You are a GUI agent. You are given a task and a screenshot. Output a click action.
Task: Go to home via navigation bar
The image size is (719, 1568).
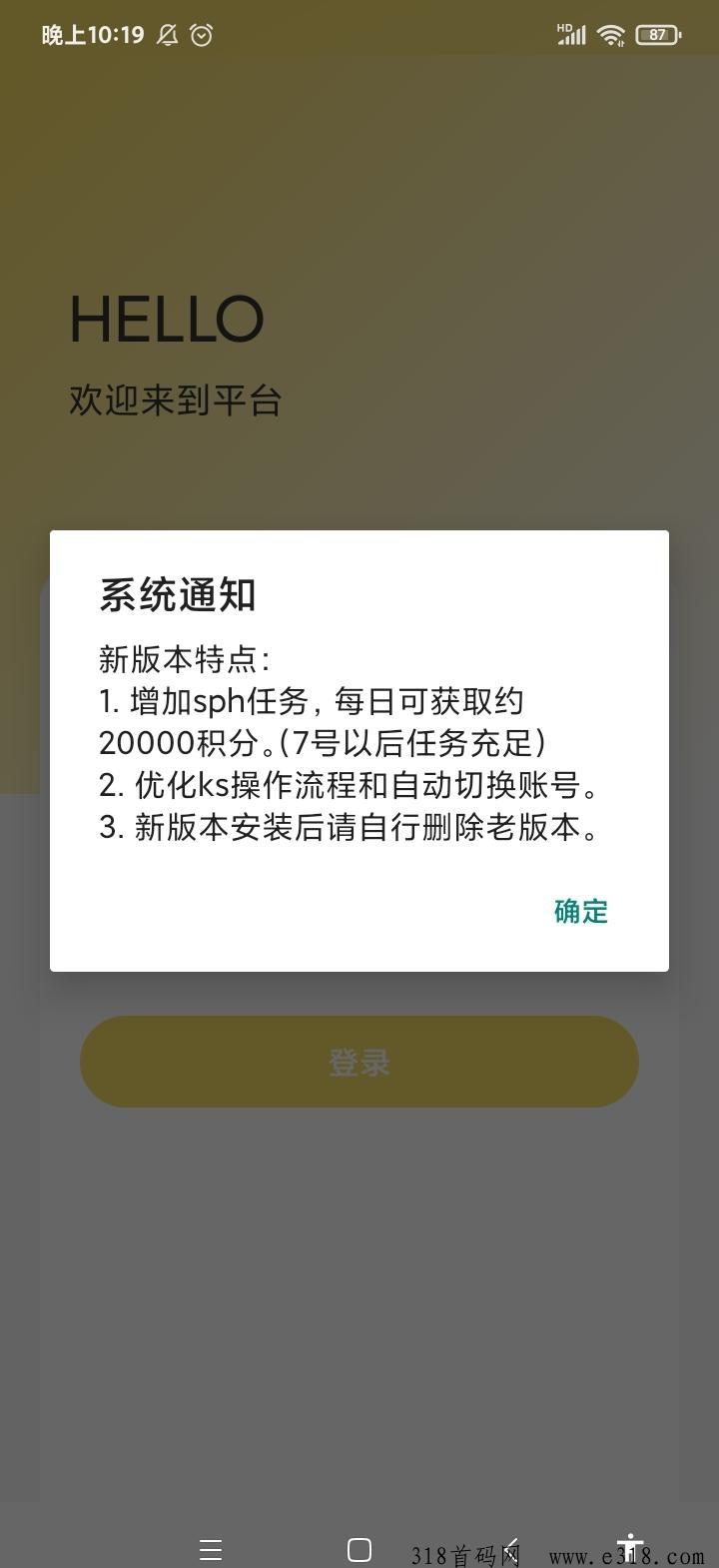[x=359, y=1549]
